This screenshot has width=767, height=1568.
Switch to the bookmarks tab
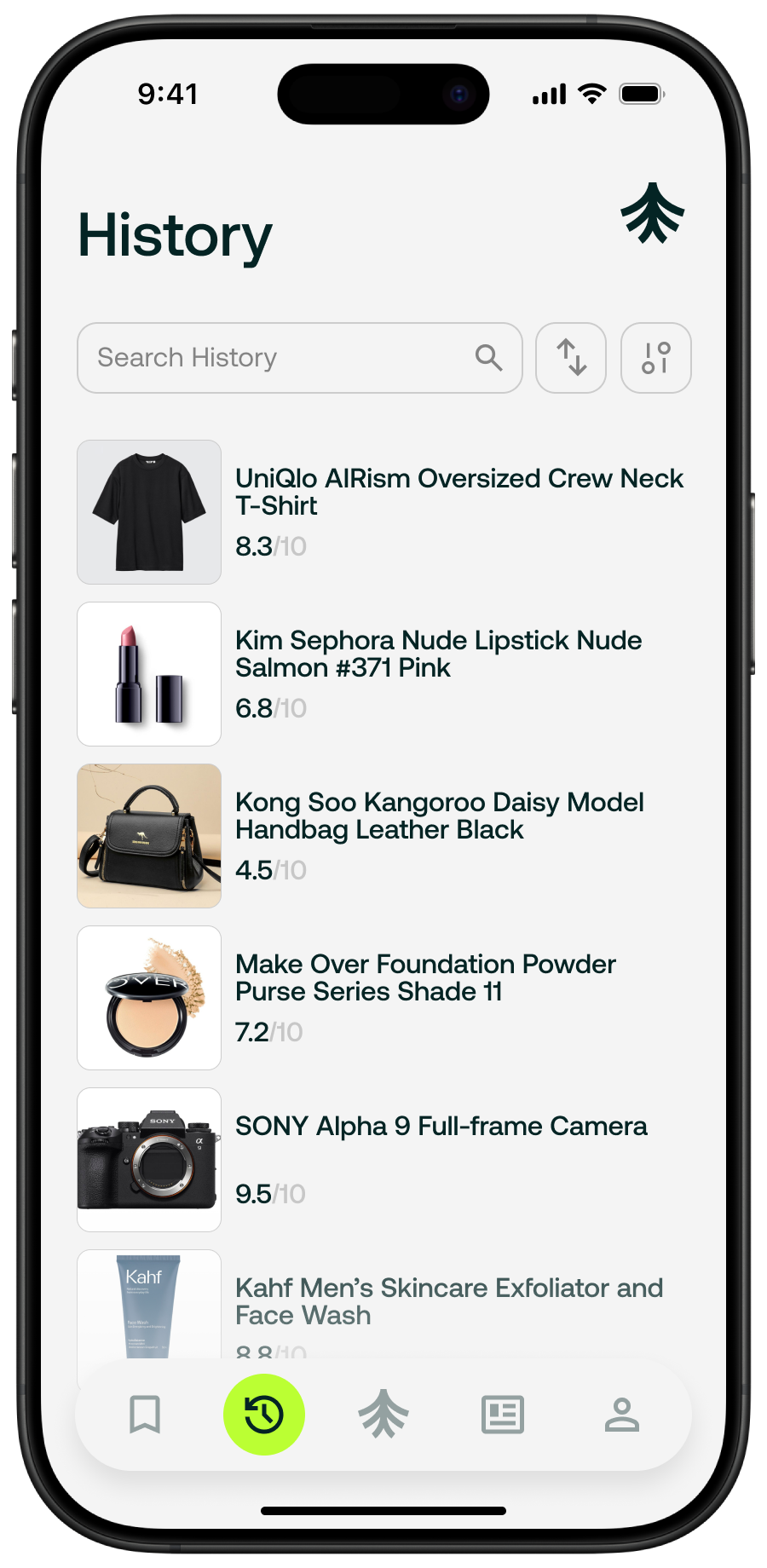coord(145,1415)
